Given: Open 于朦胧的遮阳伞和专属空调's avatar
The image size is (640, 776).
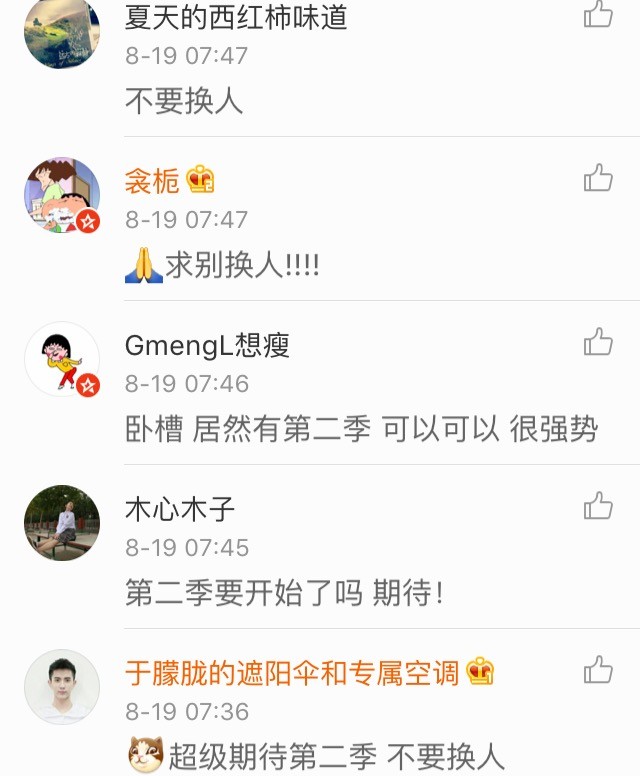Looking at the screenshot, I should [x=62, y=687].
